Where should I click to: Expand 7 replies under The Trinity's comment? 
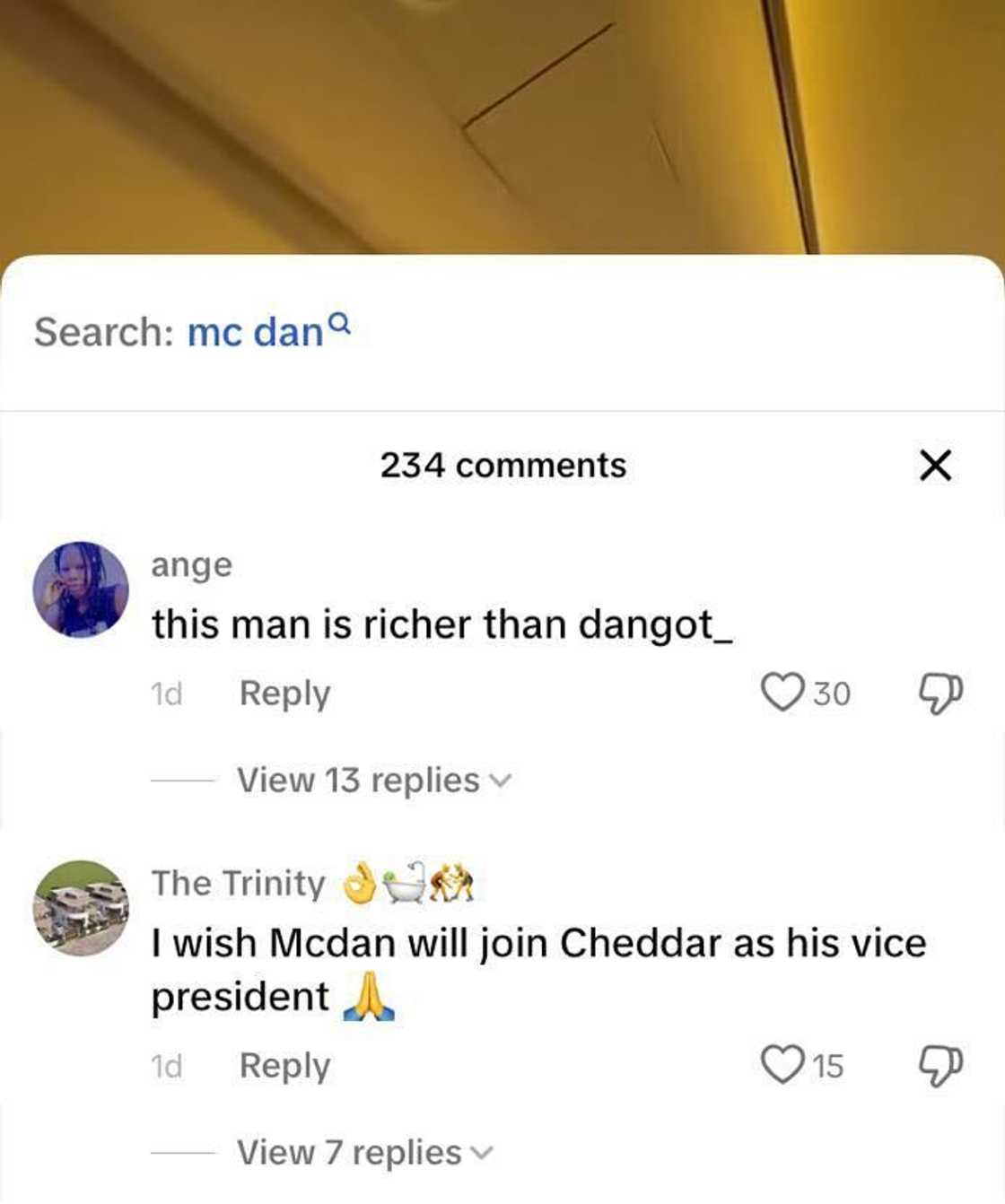point(364,1152)
